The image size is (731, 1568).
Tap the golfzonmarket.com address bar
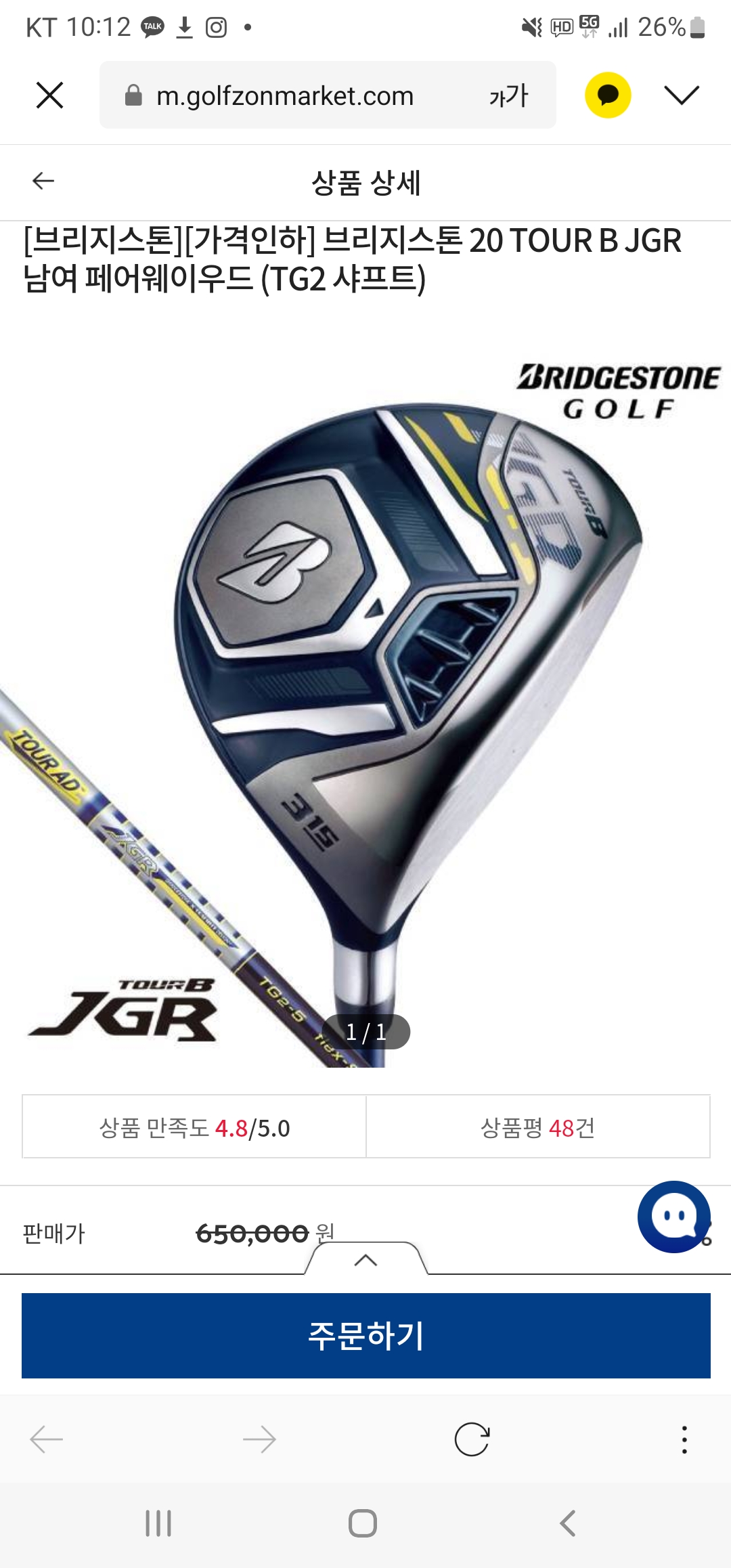click(x=284, y=95)
